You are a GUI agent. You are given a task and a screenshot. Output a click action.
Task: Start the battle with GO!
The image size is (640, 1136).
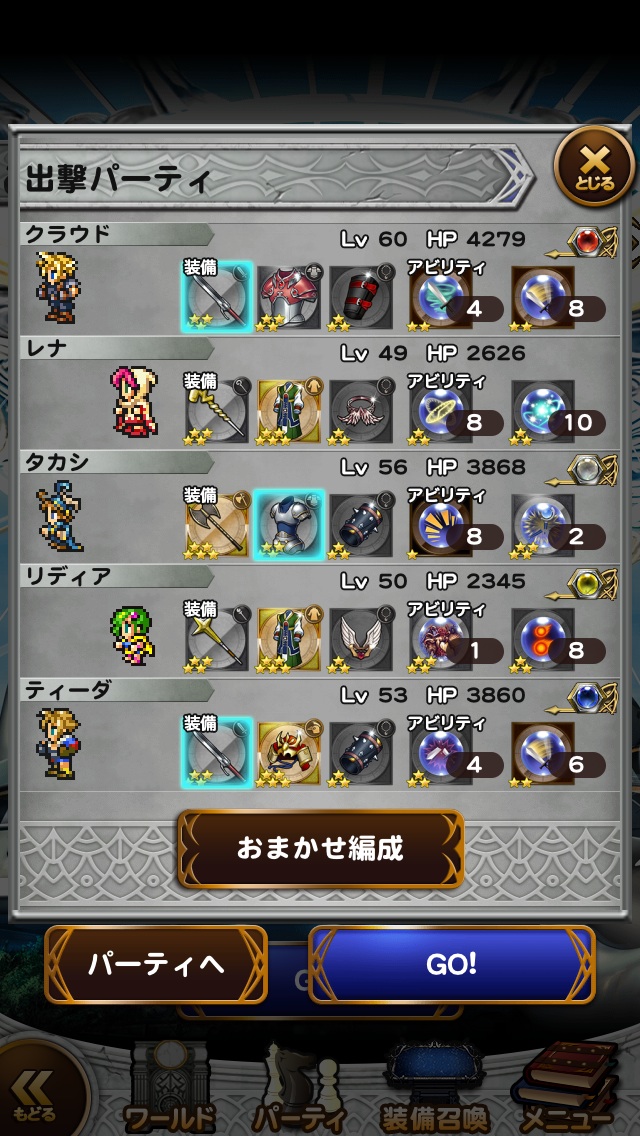pos(451,965)
